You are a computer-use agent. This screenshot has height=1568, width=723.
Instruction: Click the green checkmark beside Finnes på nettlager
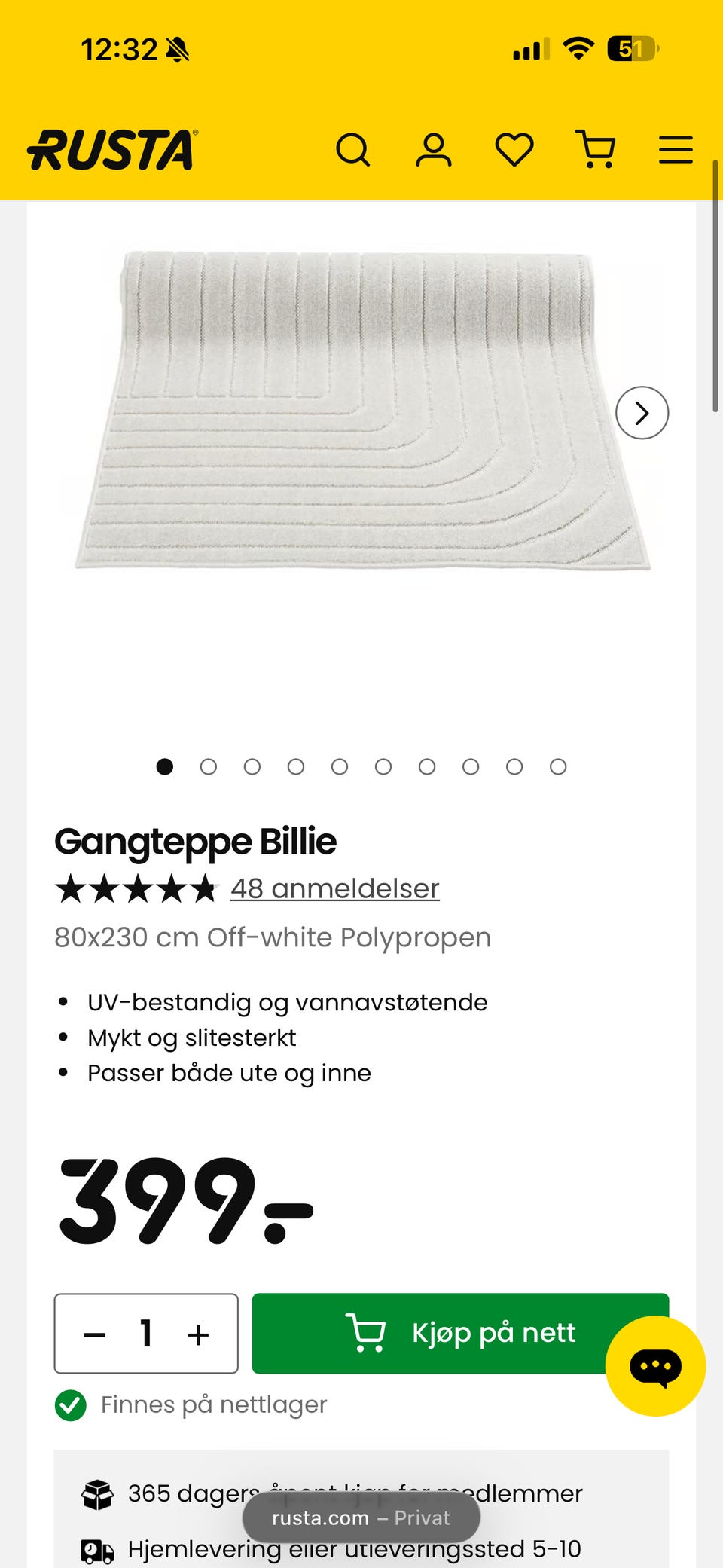(71, 1404)
